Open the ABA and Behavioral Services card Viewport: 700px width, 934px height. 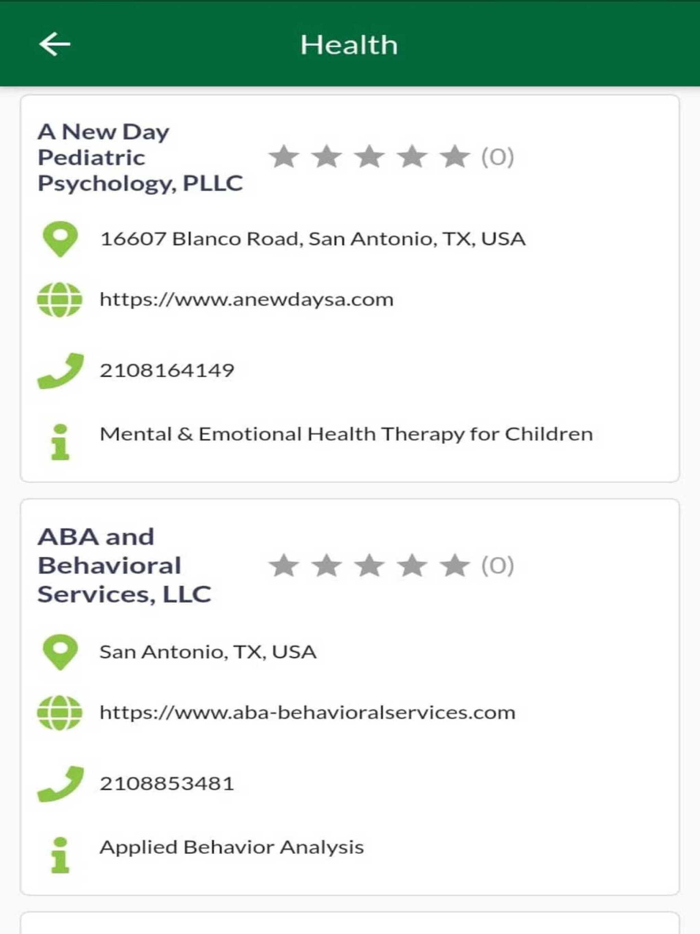(x=124, y=566)
